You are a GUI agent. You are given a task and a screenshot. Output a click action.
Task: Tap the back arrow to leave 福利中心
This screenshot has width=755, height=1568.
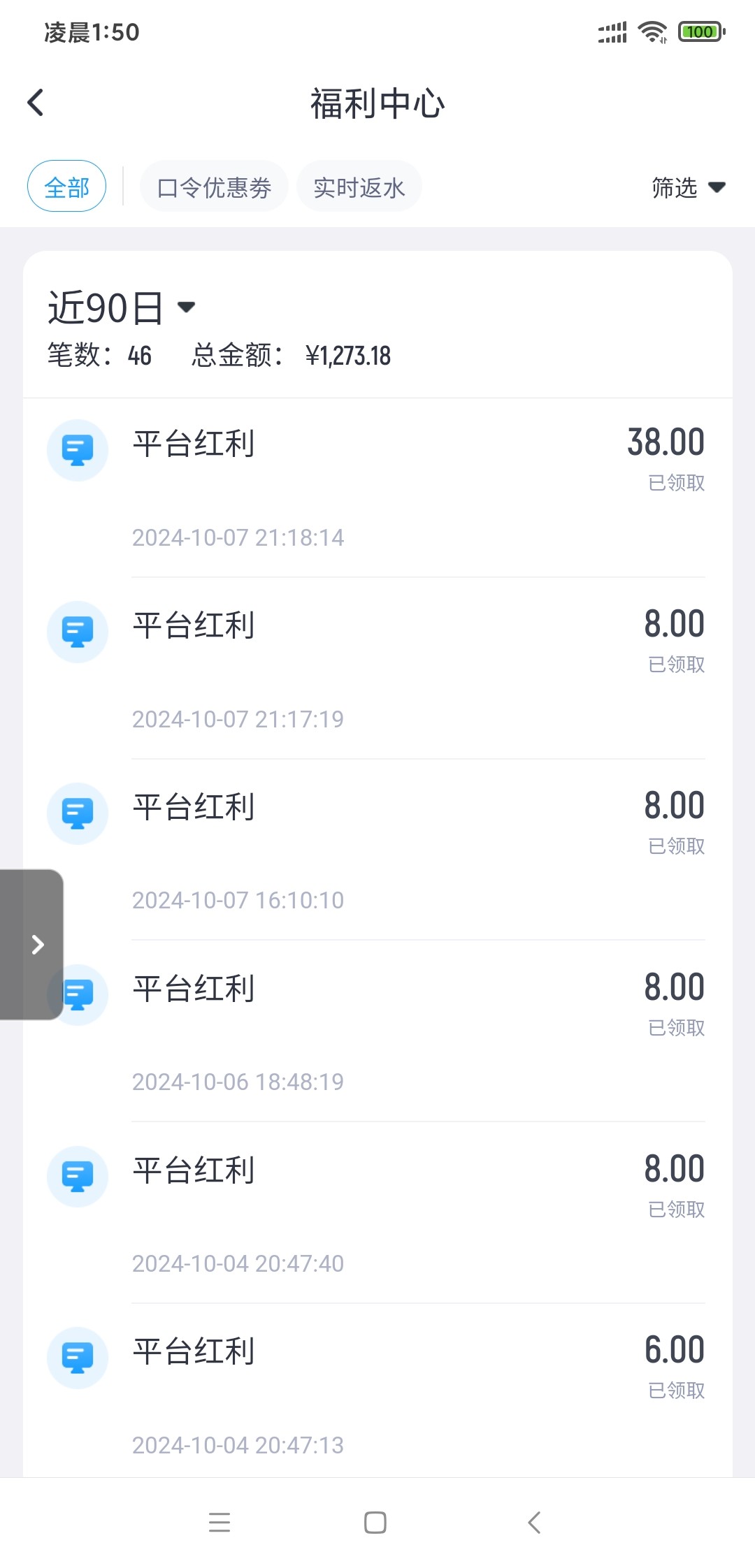(35, 101)
